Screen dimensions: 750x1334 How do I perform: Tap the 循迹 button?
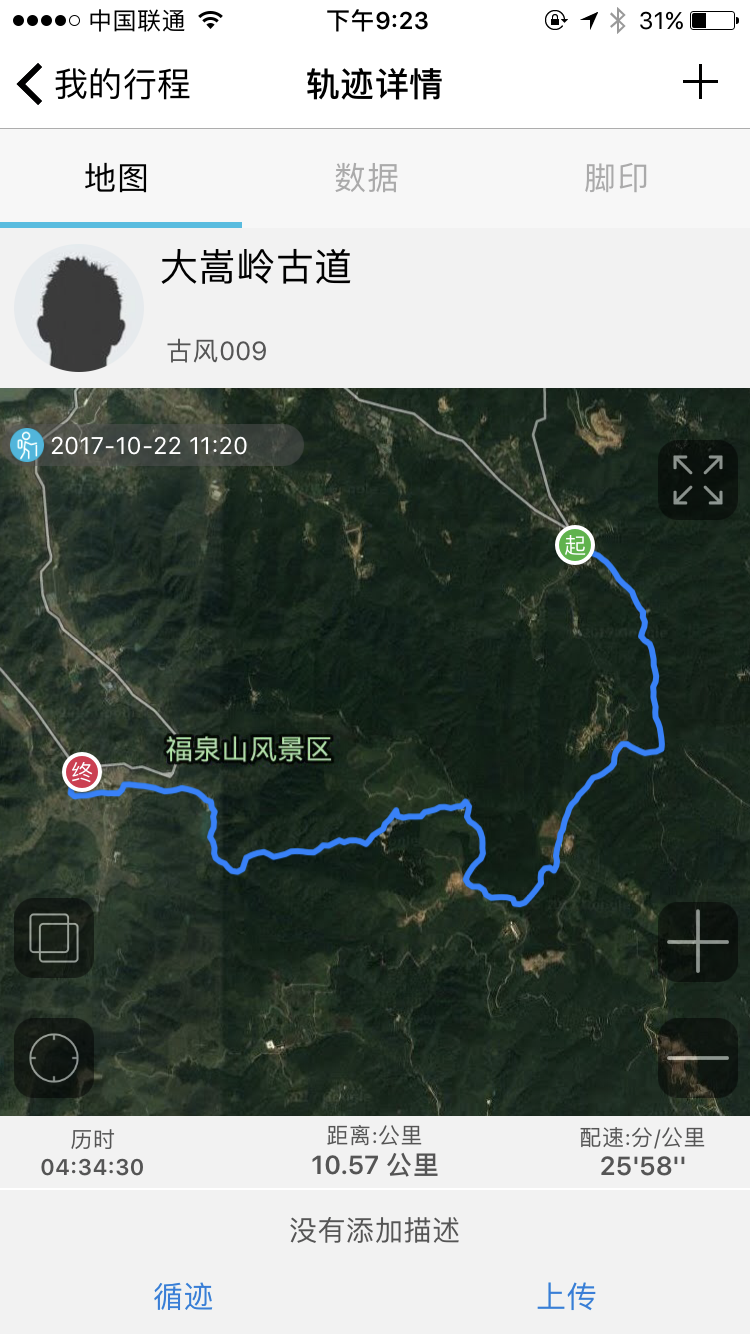click(x=183, y=1296)
